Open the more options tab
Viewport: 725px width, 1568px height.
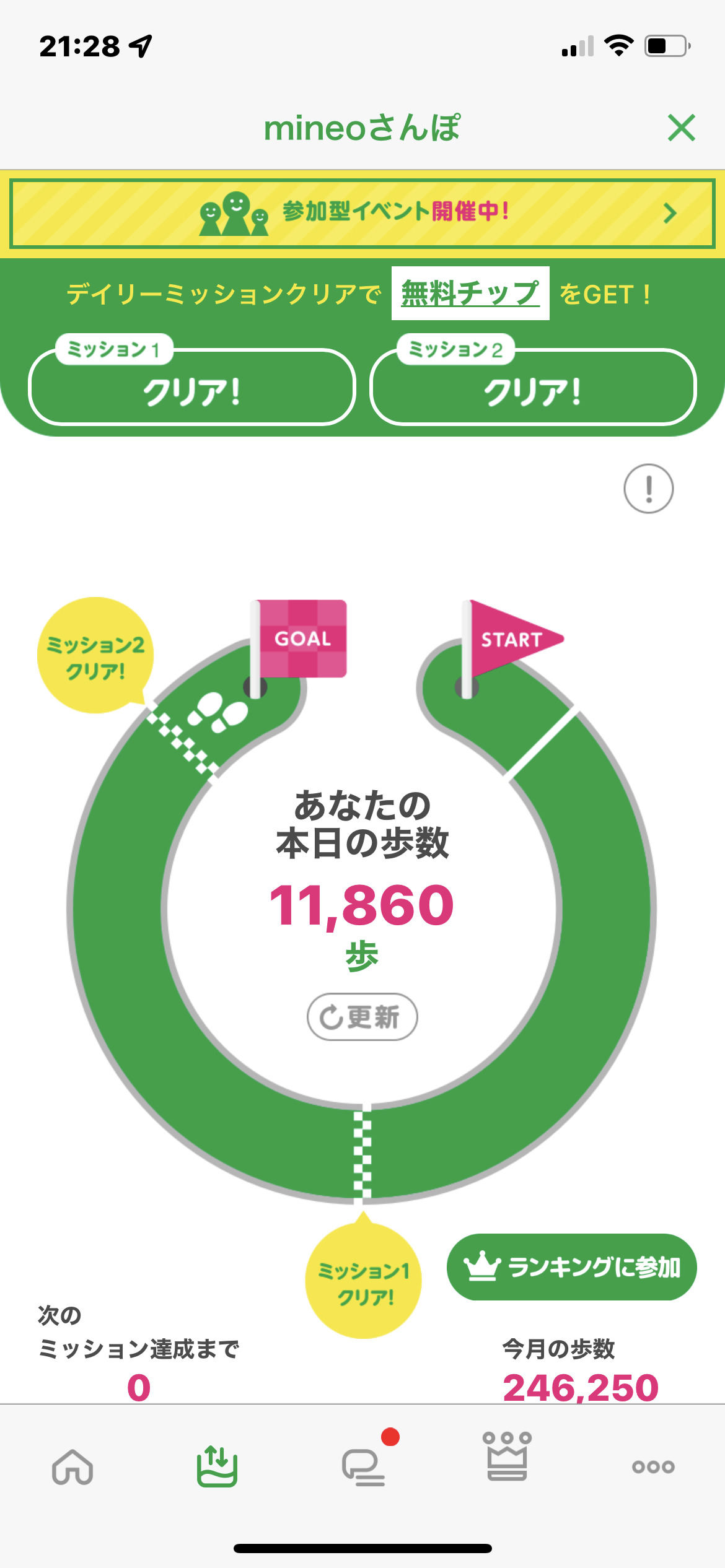pos(653,1466)
